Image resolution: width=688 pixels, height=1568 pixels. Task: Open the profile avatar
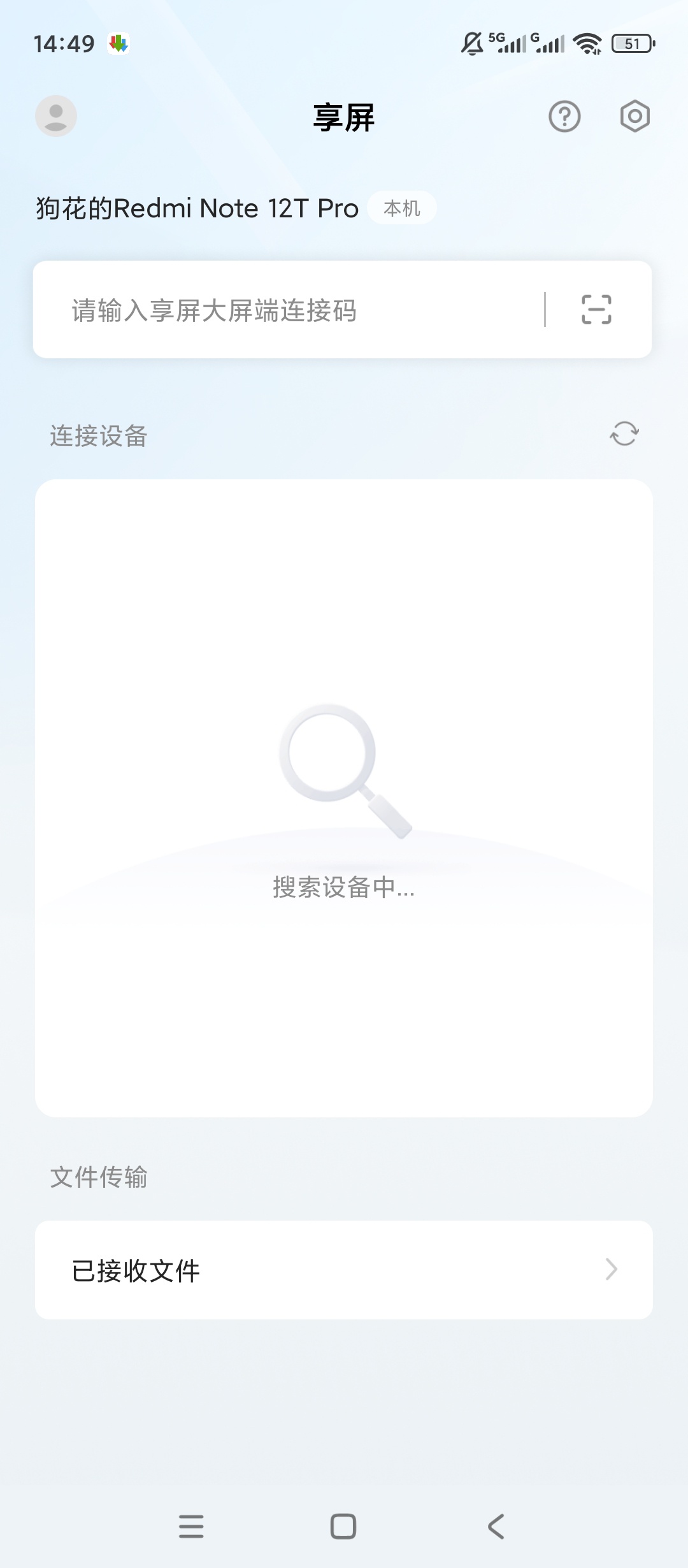[x=56, y=116]
